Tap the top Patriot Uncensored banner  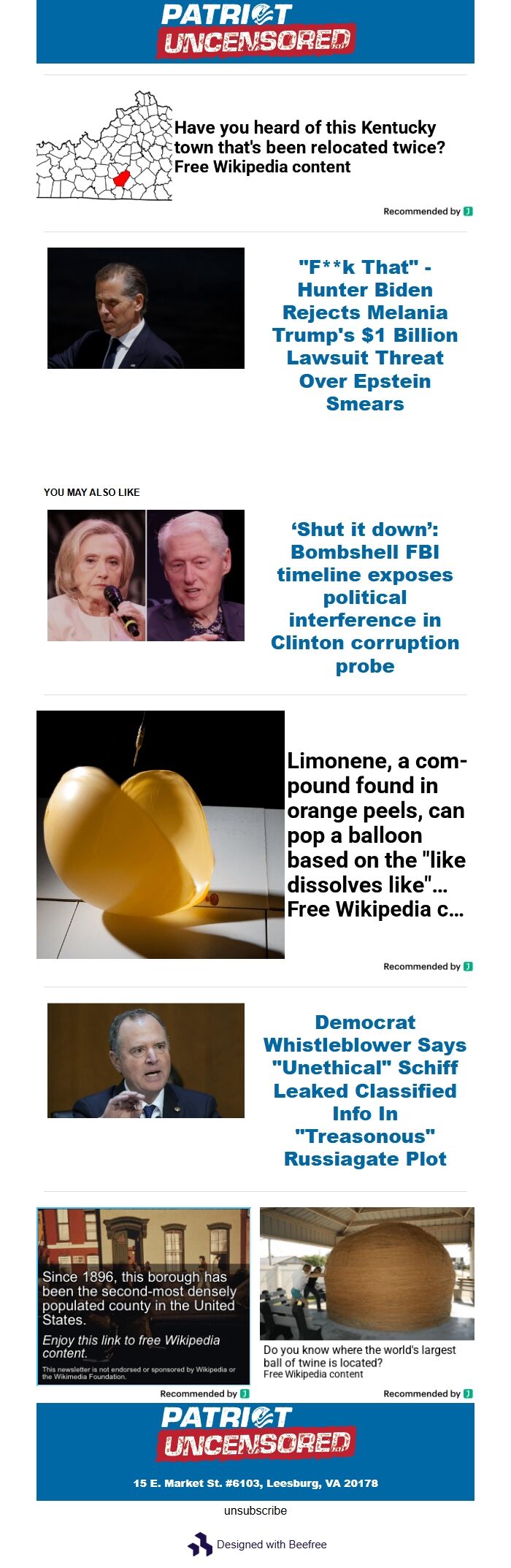click(255, 31)
